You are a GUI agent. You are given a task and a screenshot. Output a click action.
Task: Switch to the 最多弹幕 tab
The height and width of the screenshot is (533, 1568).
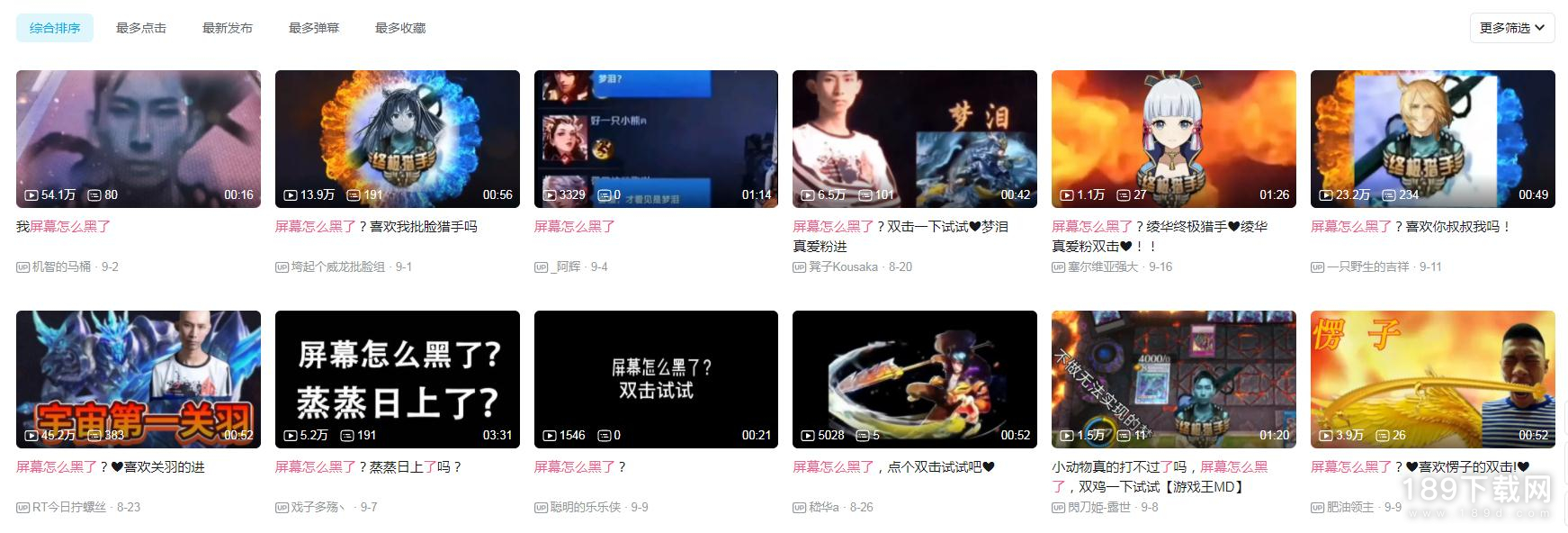[x=314, y=28]
